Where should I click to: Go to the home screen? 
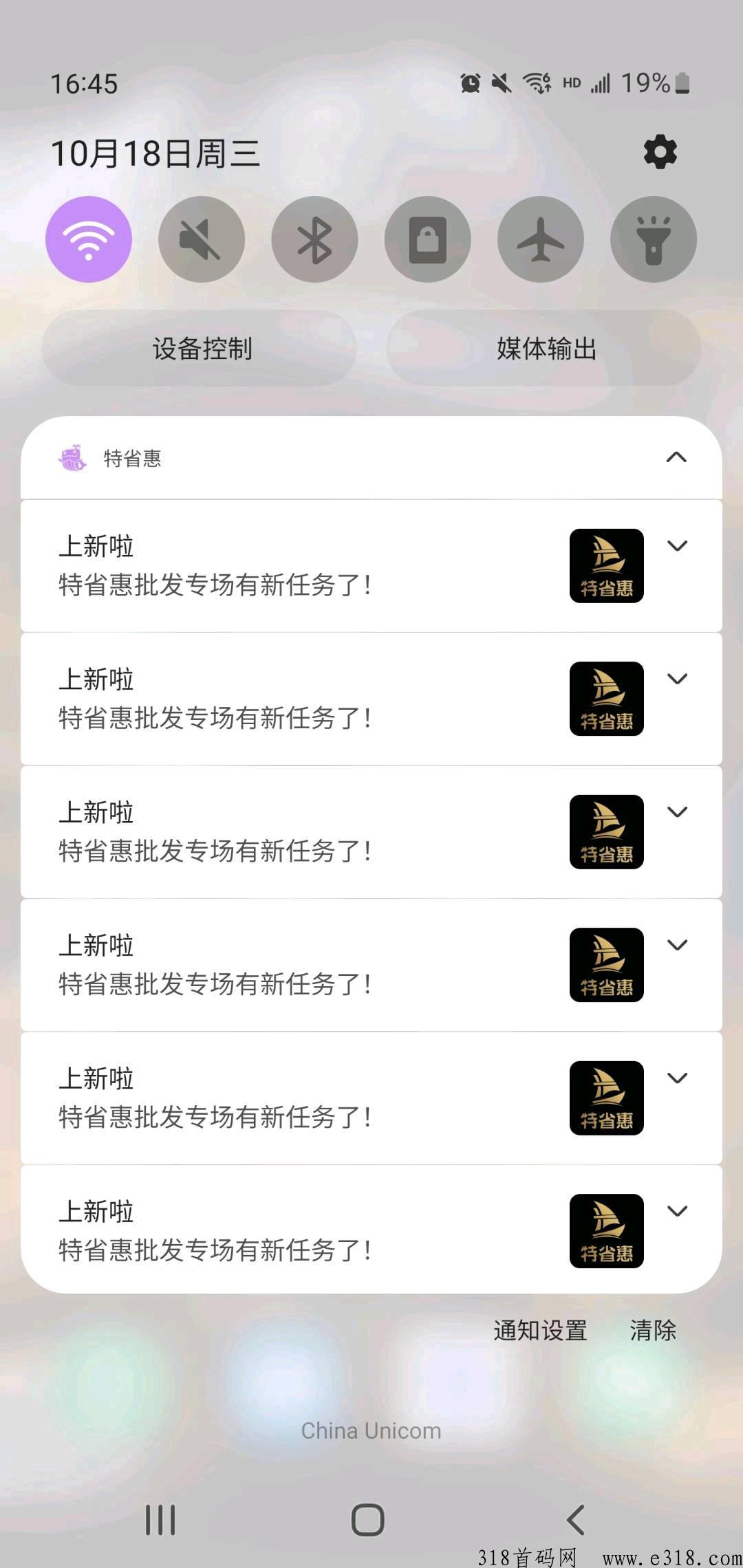click(x=368, y=1519)
